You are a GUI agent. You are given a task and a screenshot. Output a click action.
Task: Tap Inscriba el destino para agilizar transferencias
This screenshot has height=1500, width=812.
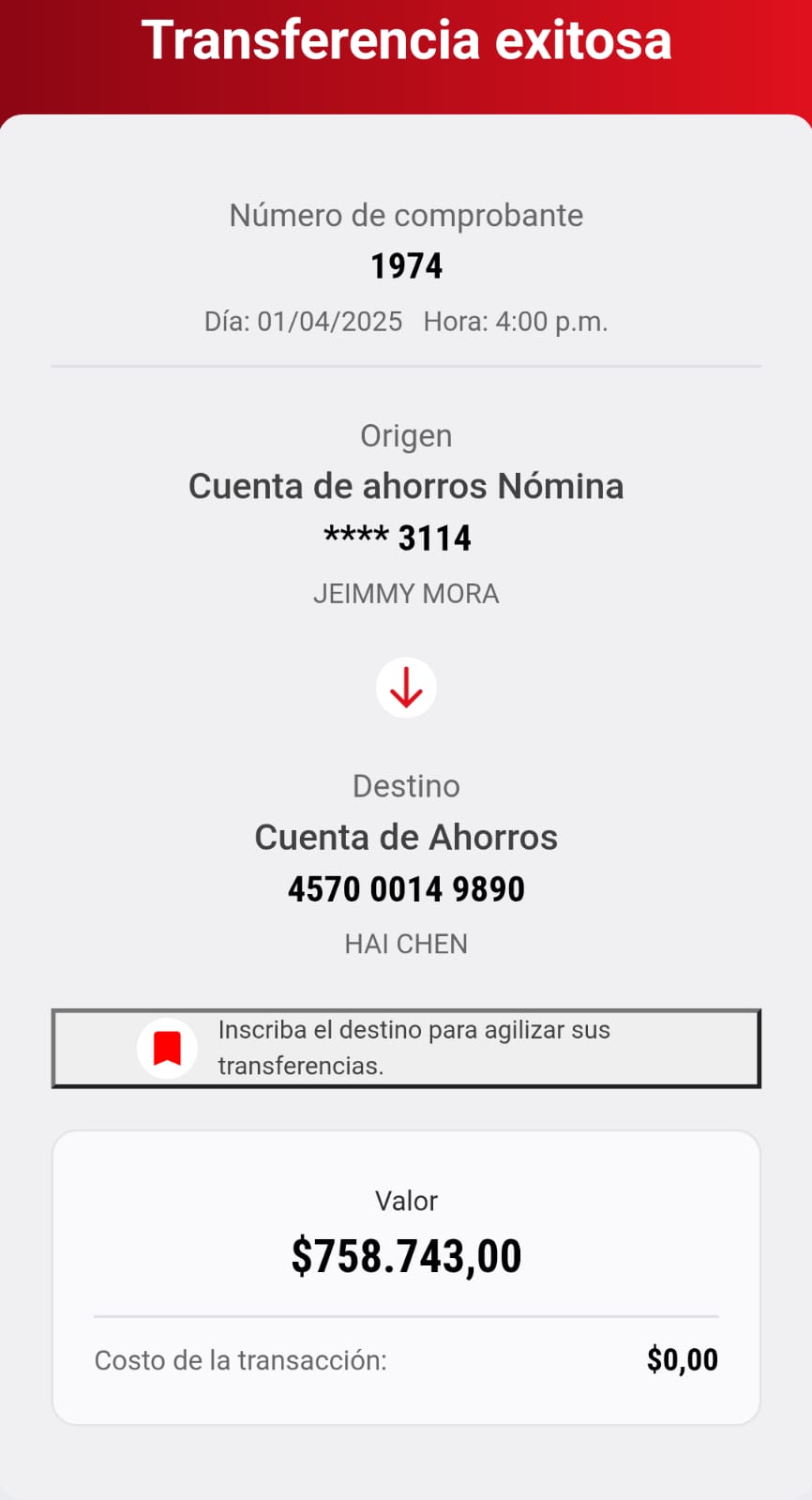406,1048
